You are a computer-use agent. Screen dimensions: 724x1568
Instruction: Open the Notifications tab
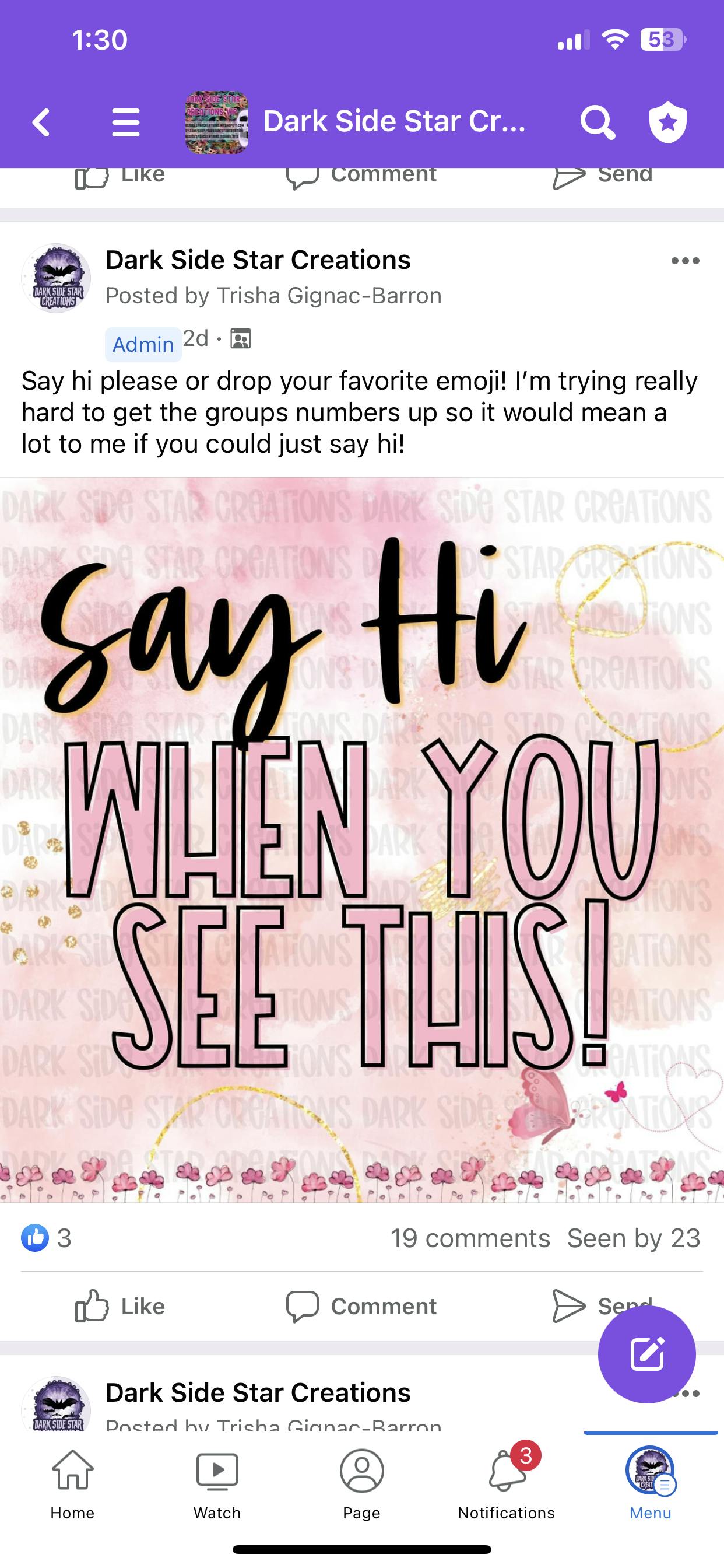pyautogui.click(x=506, y=1484)
